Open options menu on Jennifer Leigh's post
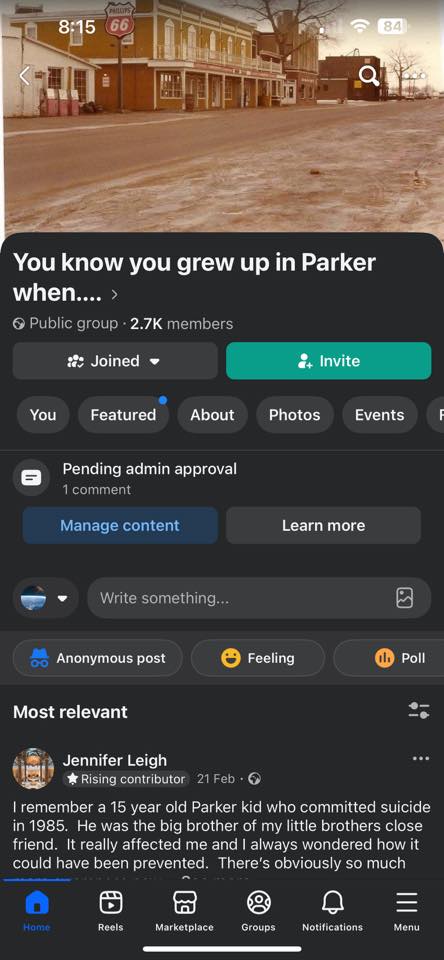Screen dimensions: 444x960 click(x=421, y=759)
